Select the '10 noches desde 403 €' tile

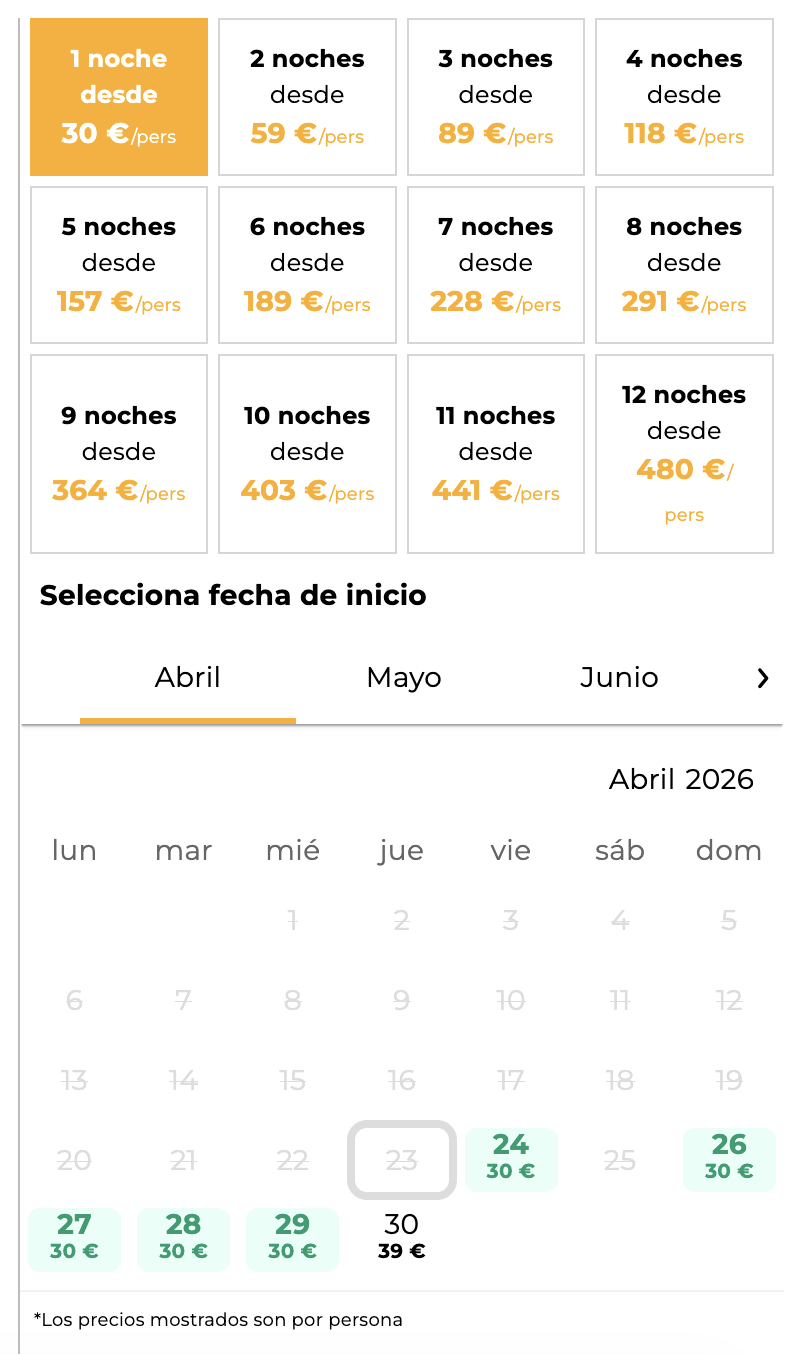click(307, 453)
